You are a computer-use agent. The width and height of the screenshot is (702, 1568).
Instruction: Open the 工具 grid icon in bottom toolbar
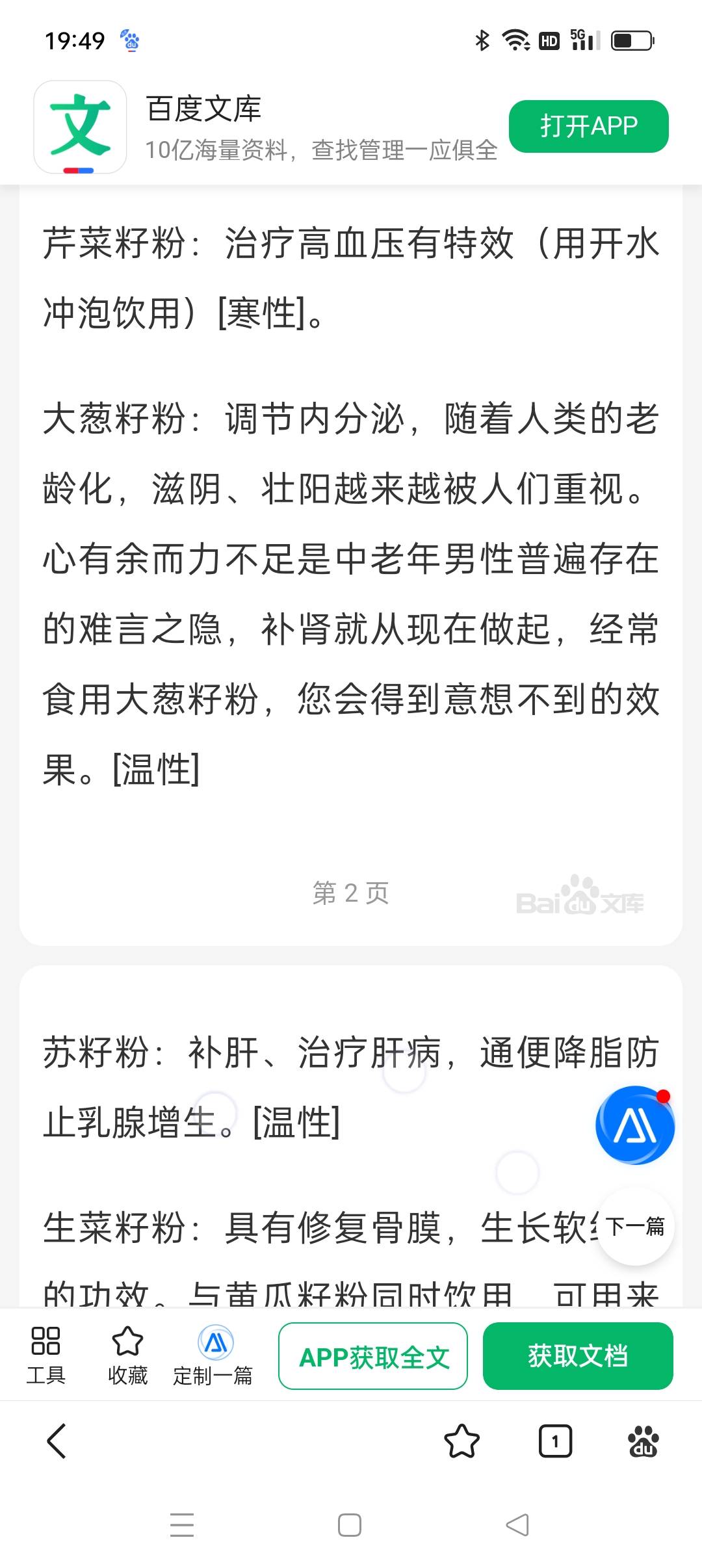coord(45,1340)
